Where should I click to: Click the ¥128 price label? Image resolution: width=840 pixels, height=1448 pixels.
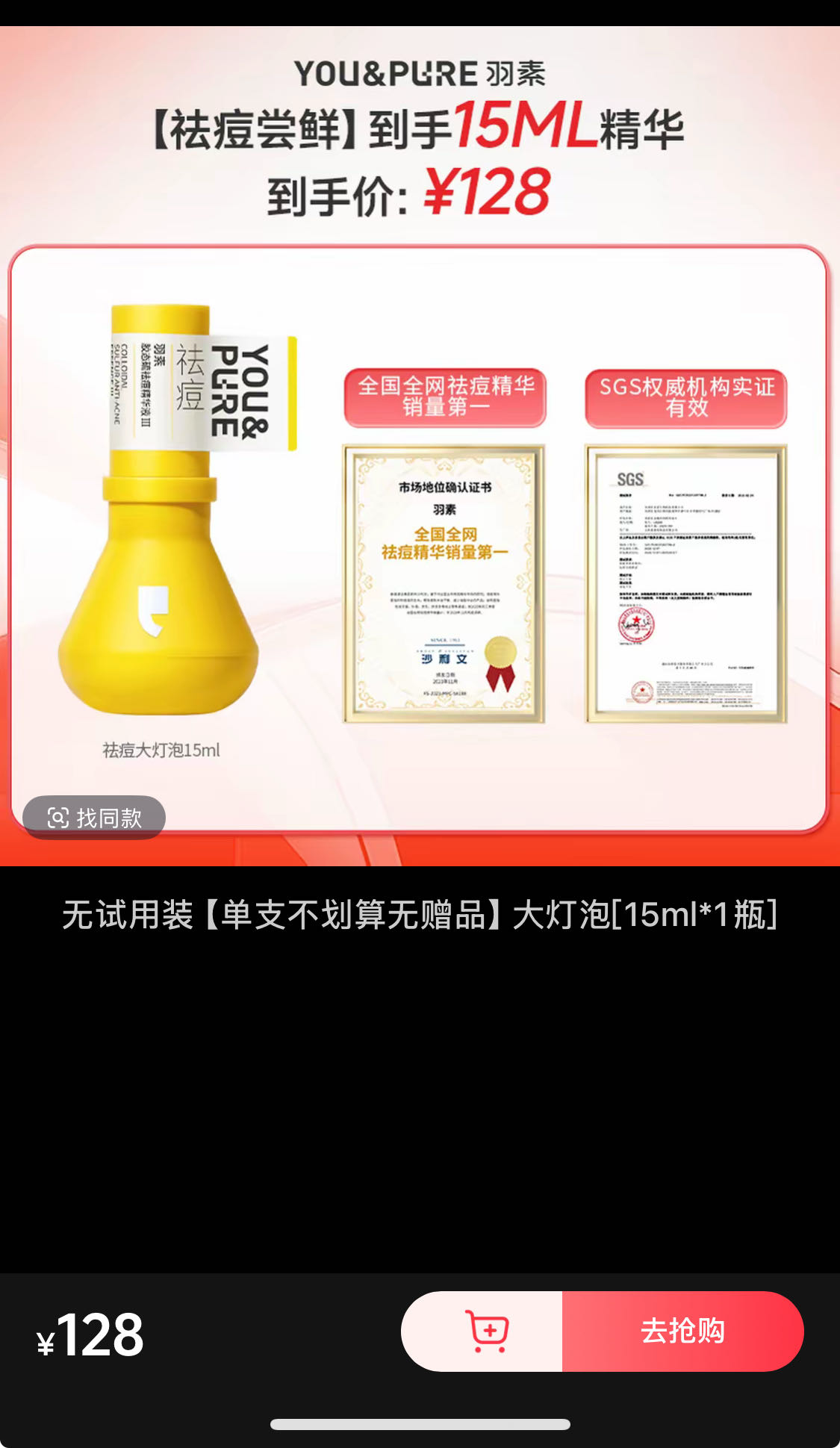(x=90, y=1334)
